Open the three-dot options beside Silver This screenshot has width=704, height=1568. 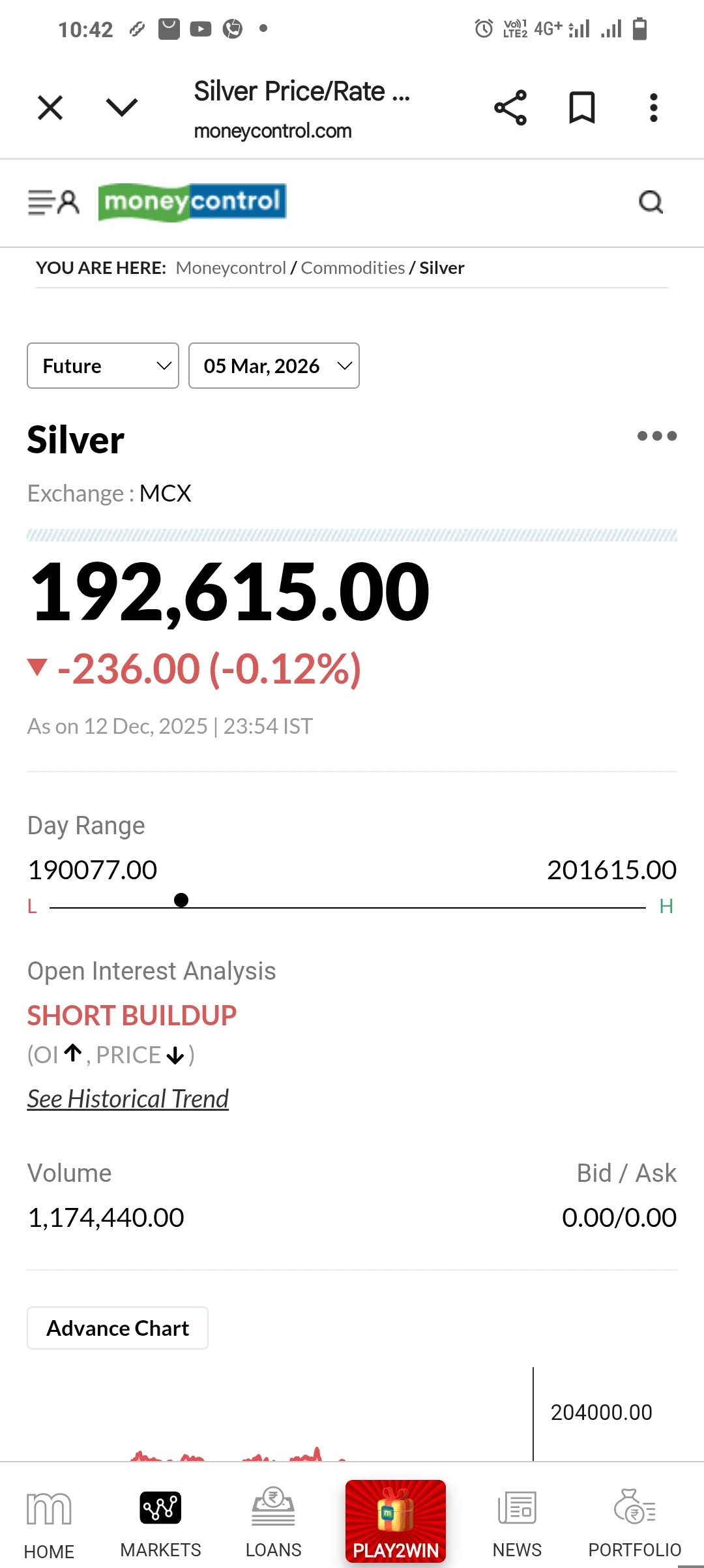[x=657, y=436]
